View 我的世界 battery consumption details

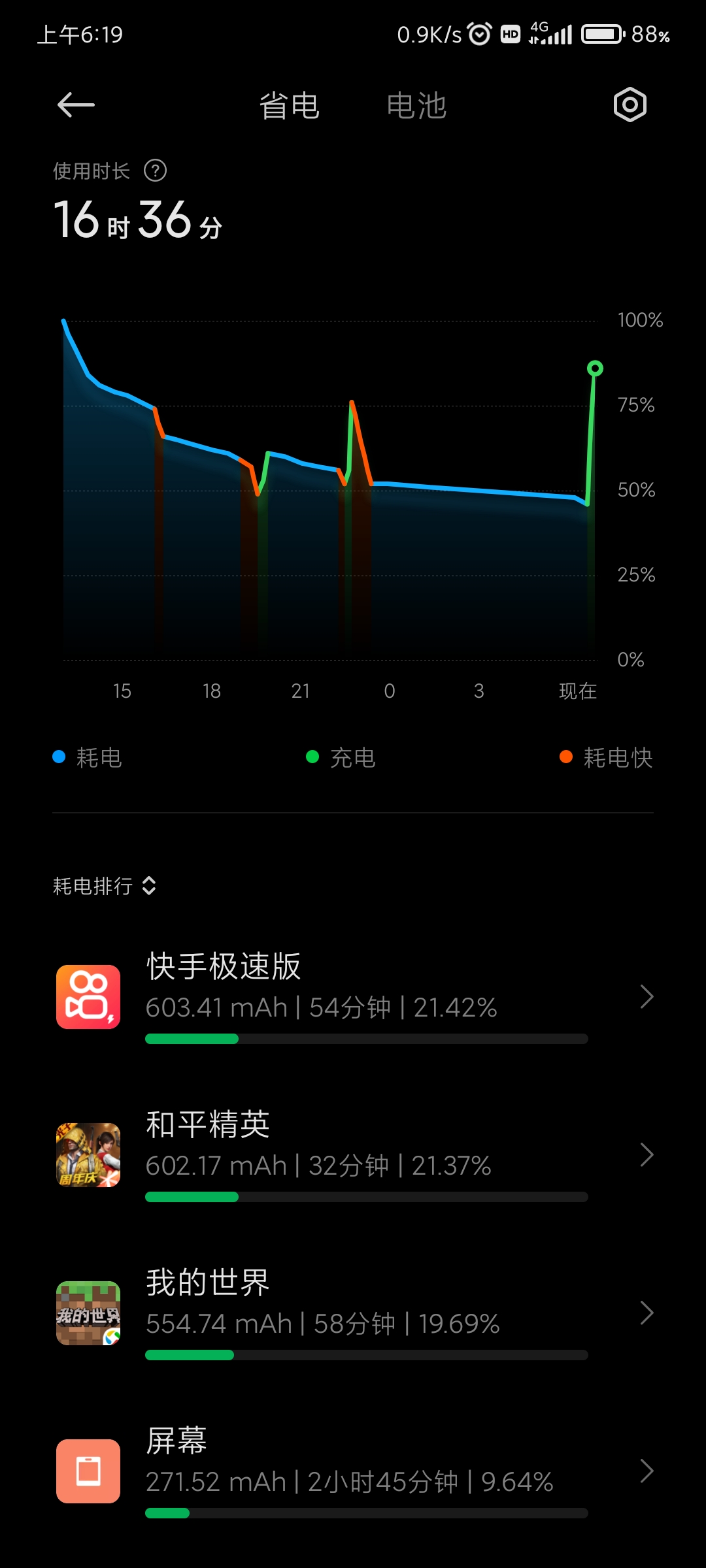[353, 1313]
